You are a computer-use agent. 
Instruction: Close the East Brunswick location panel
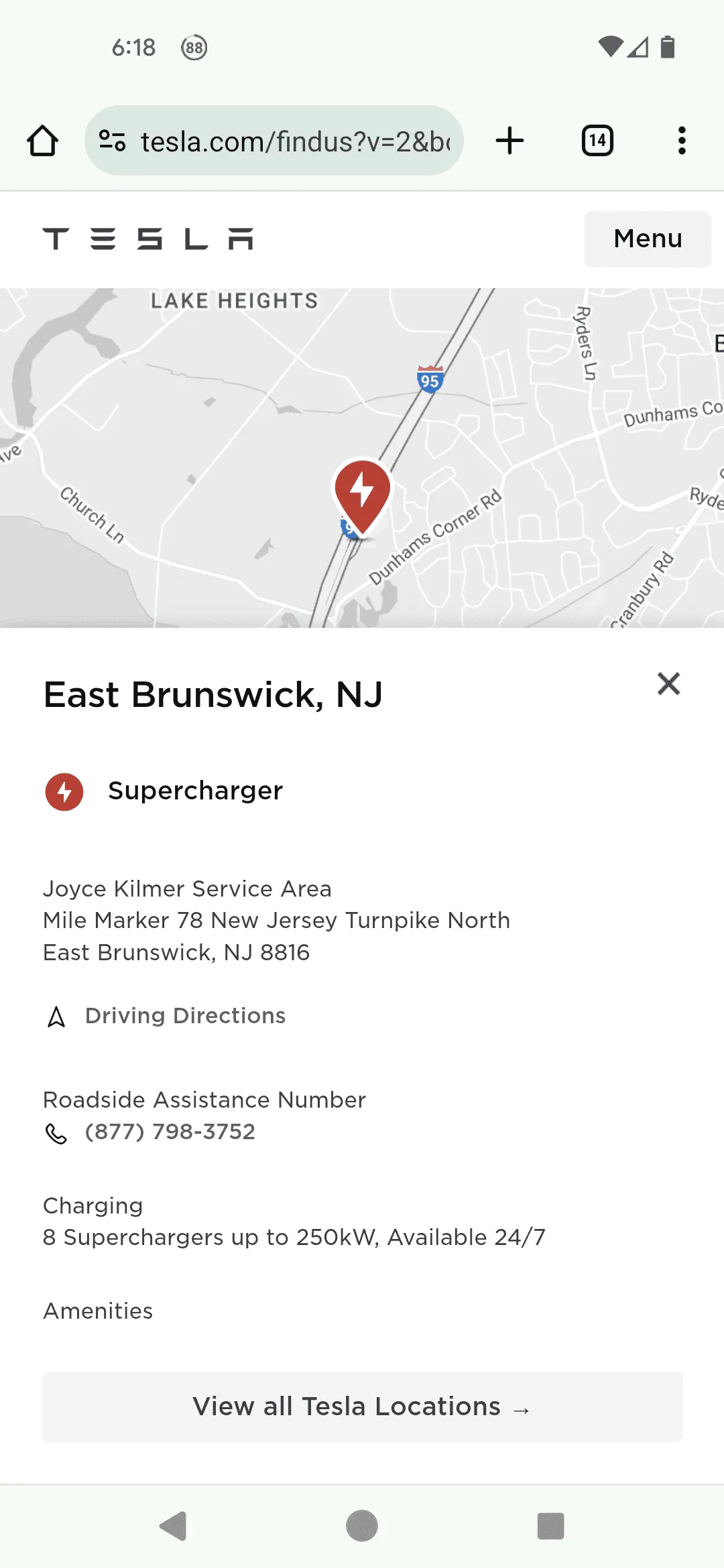pos(668,683)
